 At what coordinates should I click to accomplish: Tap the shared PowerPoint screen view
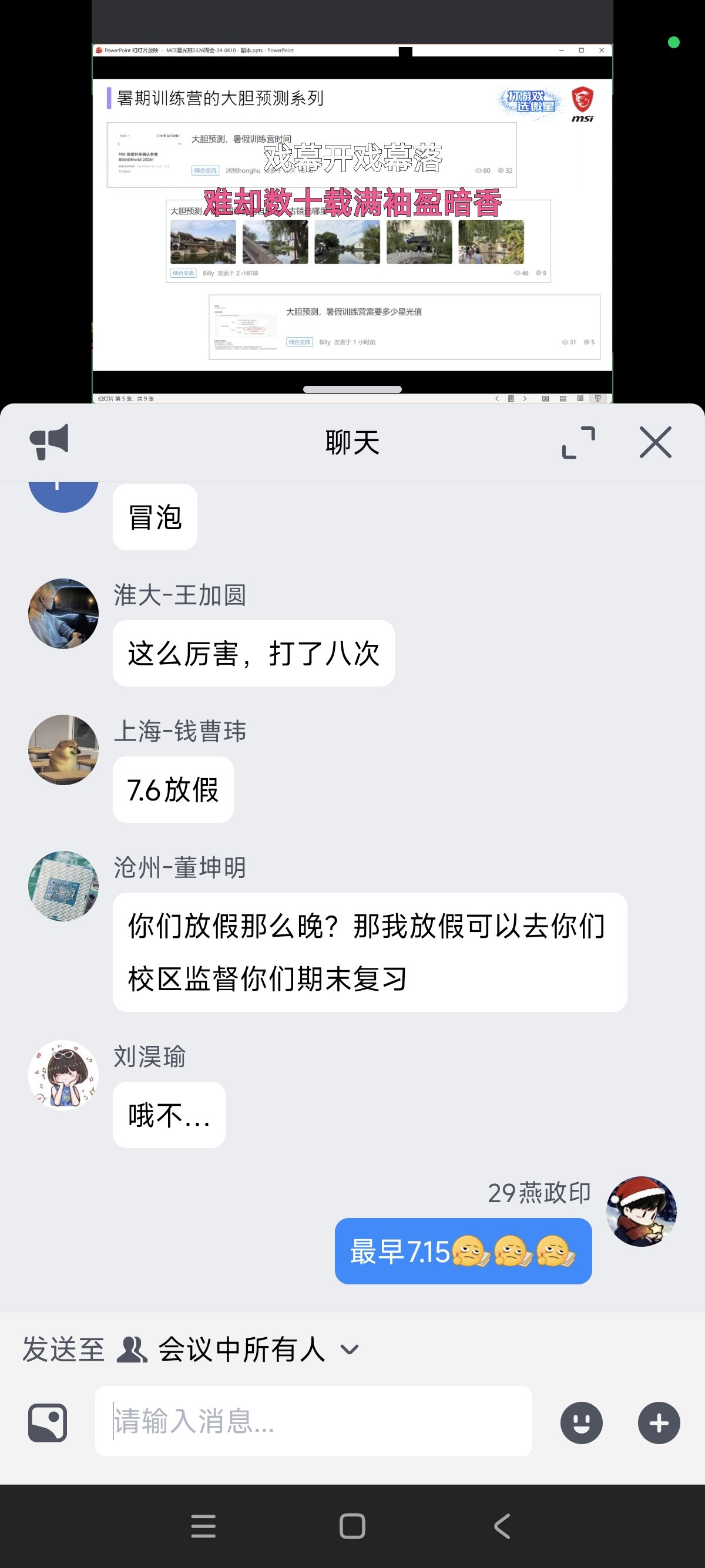pos(352,223)
